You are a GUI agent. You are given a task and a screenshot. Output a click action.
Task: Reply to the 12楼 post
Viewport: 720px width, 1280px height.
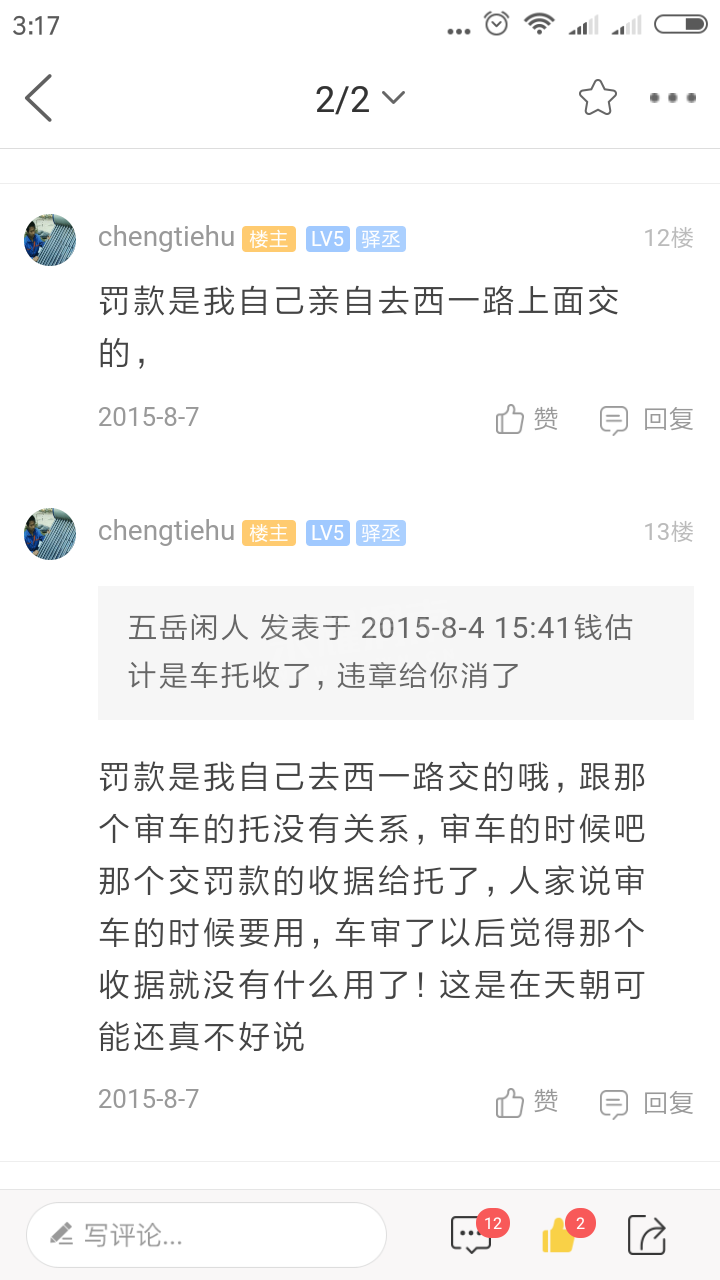646,419
